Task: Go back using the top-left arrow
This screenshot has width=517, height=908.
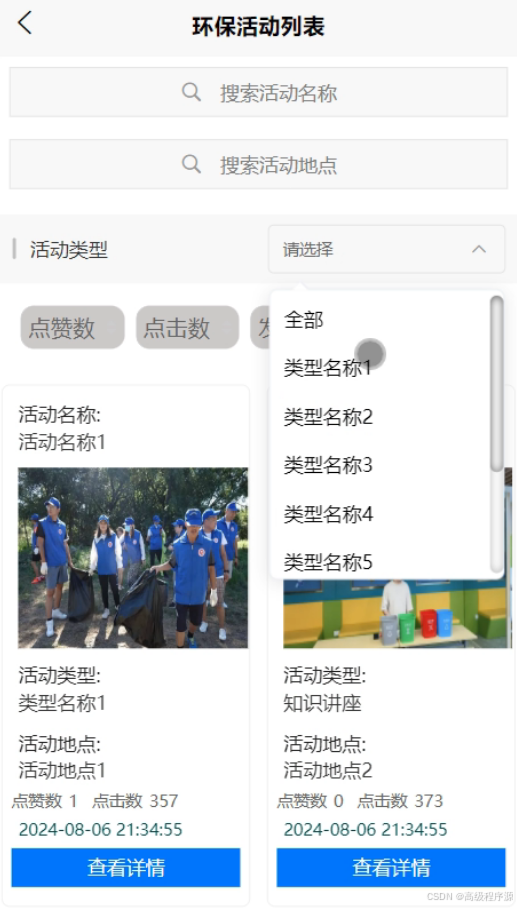Action: (25, 23)
